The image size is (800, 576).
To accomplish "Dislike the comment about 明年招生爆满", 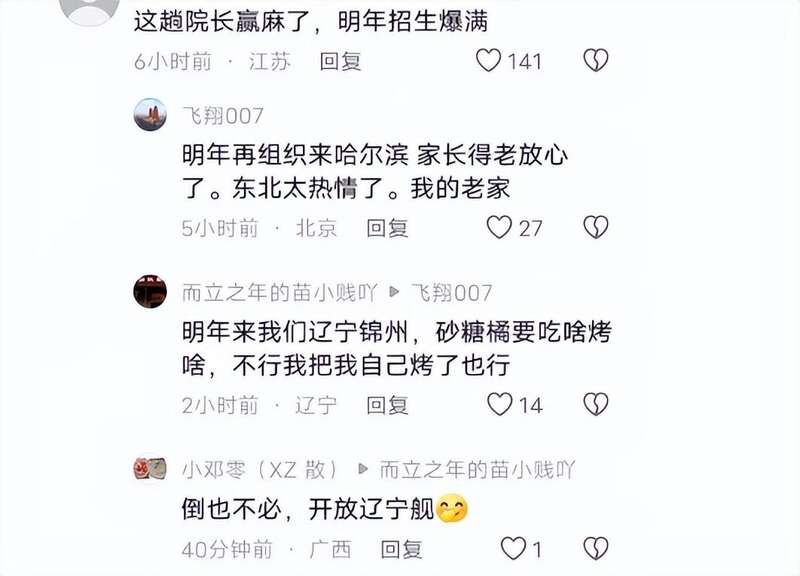I will tap(596, 61).
